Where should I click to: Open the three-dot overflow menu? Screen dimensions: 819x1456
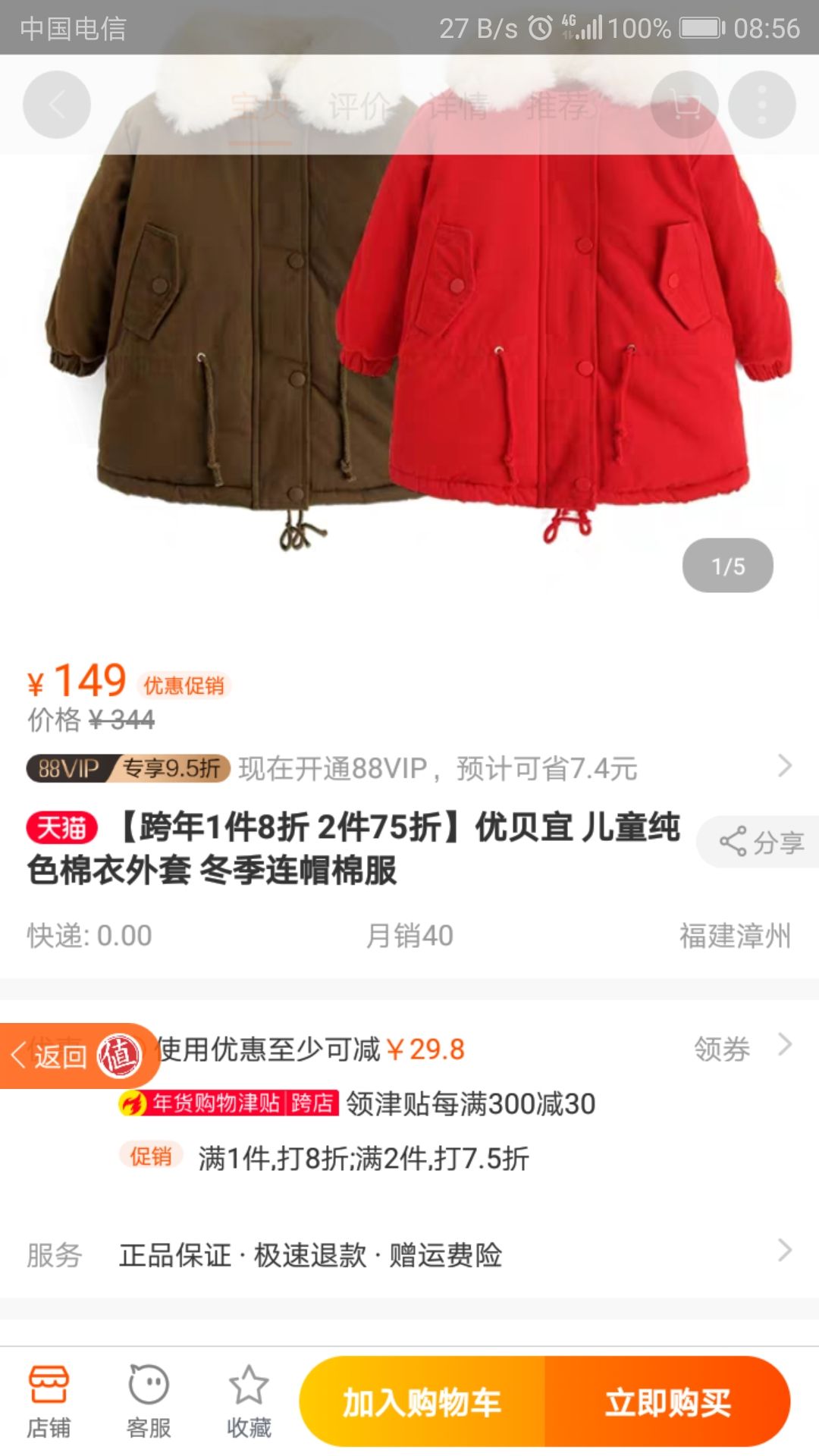[761, 105]
